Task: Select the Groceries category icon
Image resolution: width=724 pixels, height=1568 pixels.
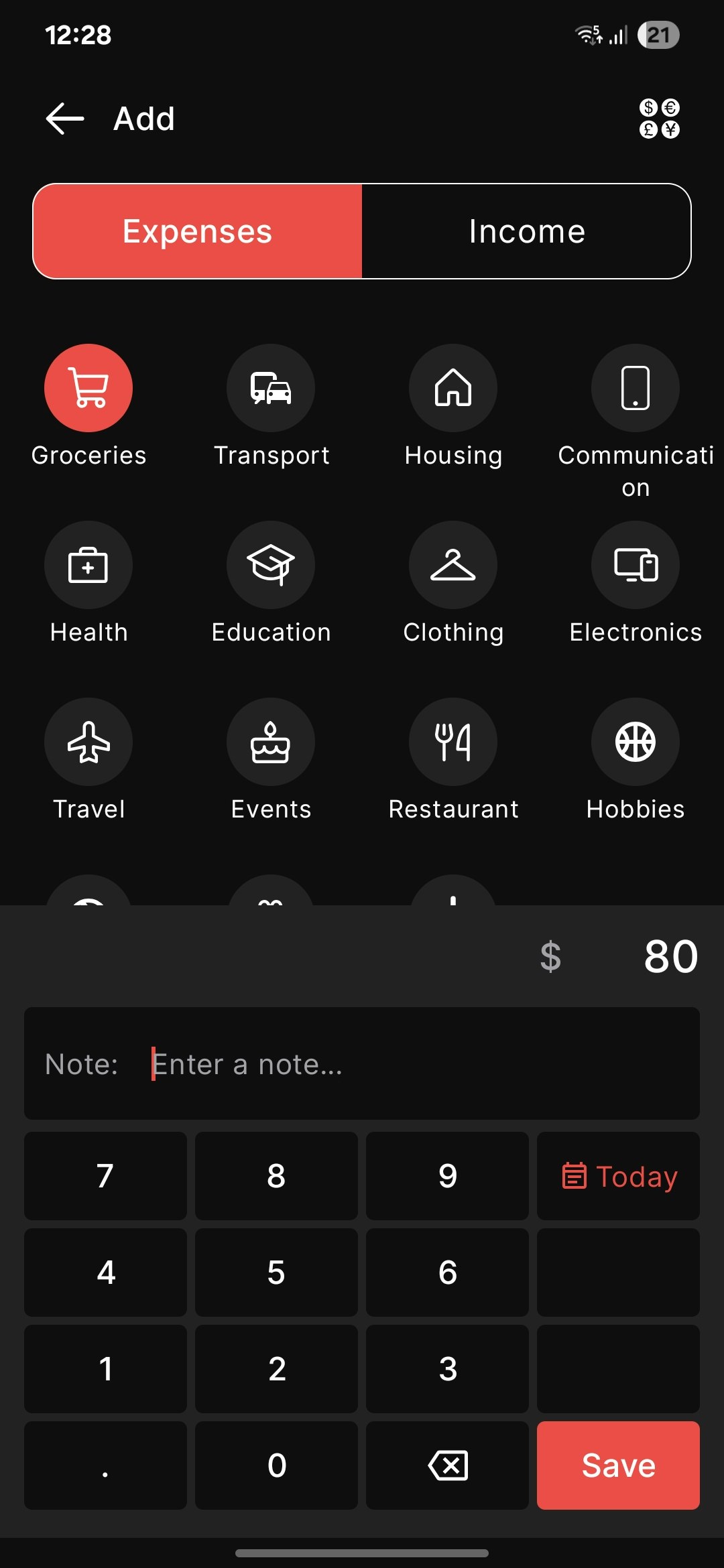Action: click(88, 387)
